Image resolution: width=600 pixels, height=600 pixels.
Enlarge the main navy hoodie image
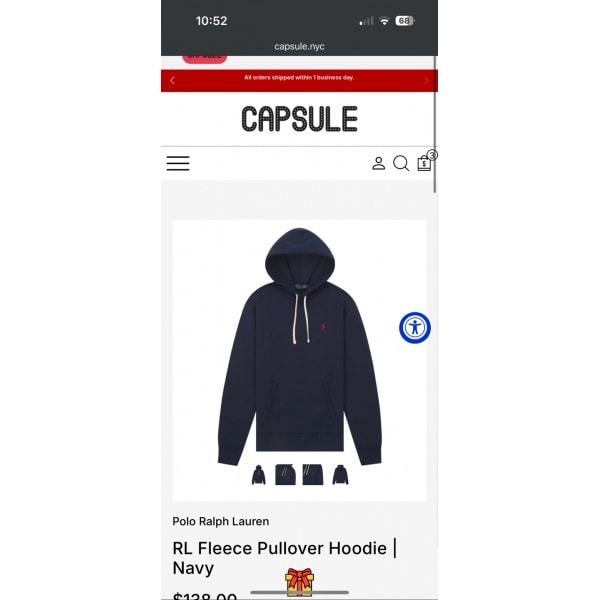pos(299,345)
